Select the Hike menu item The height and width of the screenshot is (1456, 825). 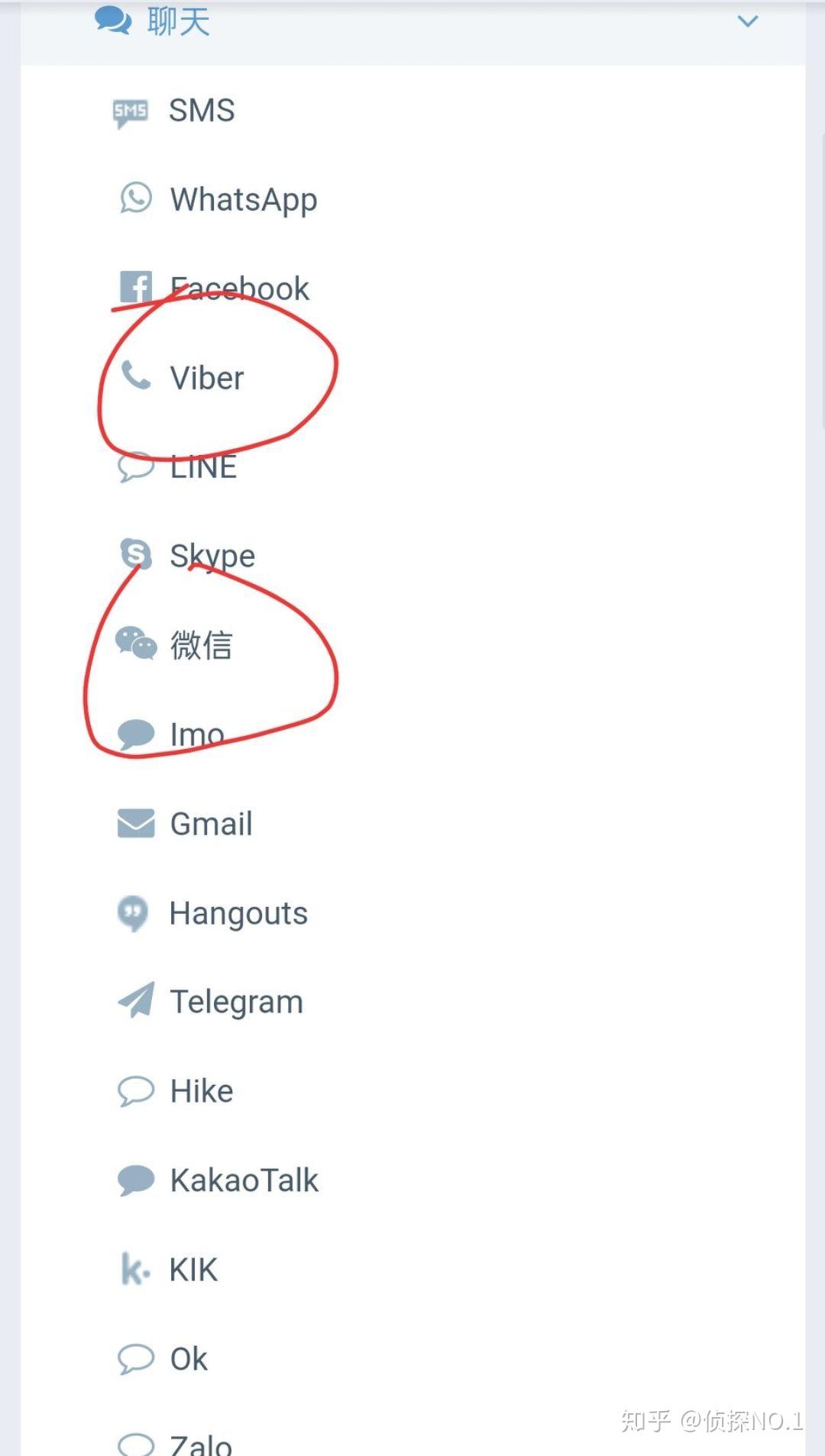(x=200, y=1090)
